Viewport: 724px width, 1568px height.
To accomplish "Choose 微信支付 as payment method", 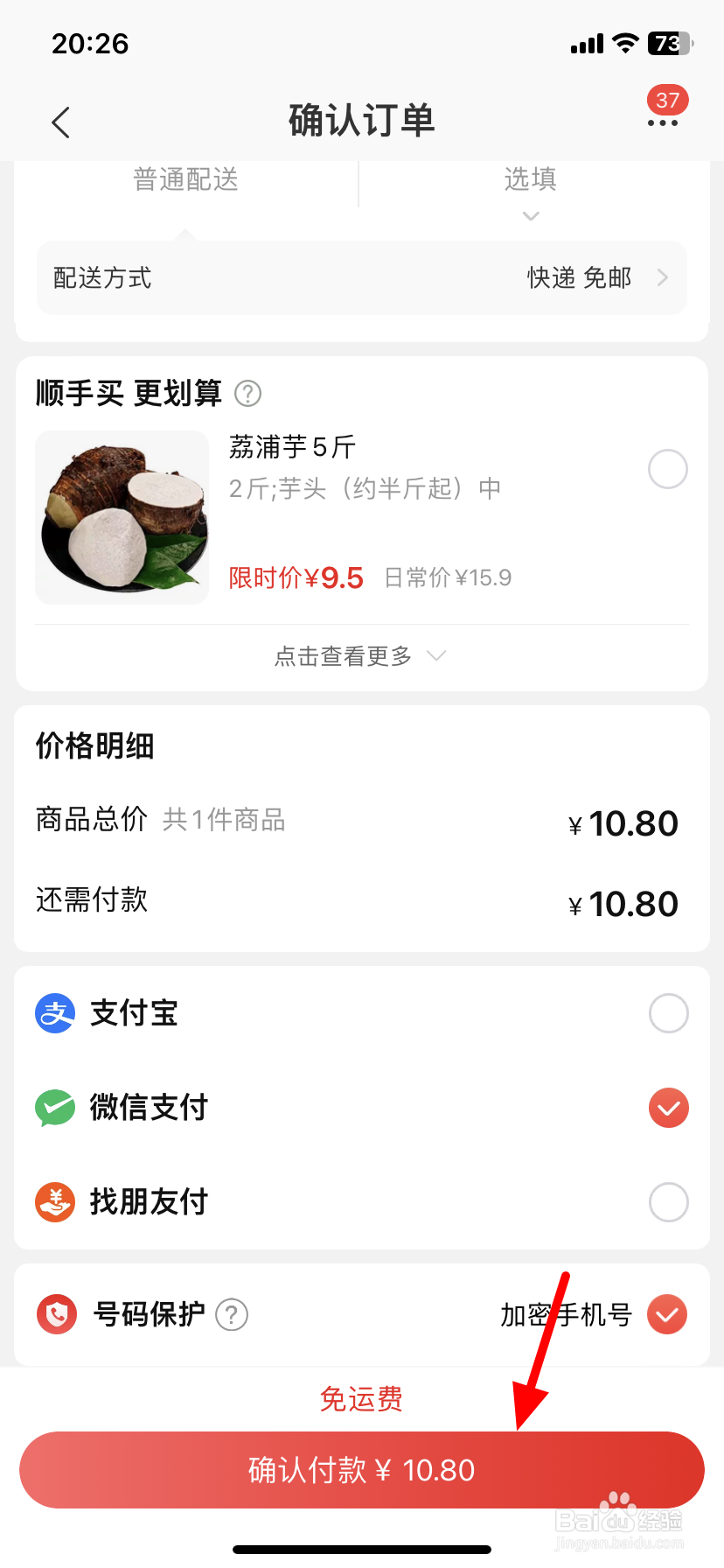I will (x=668, y=1108).
